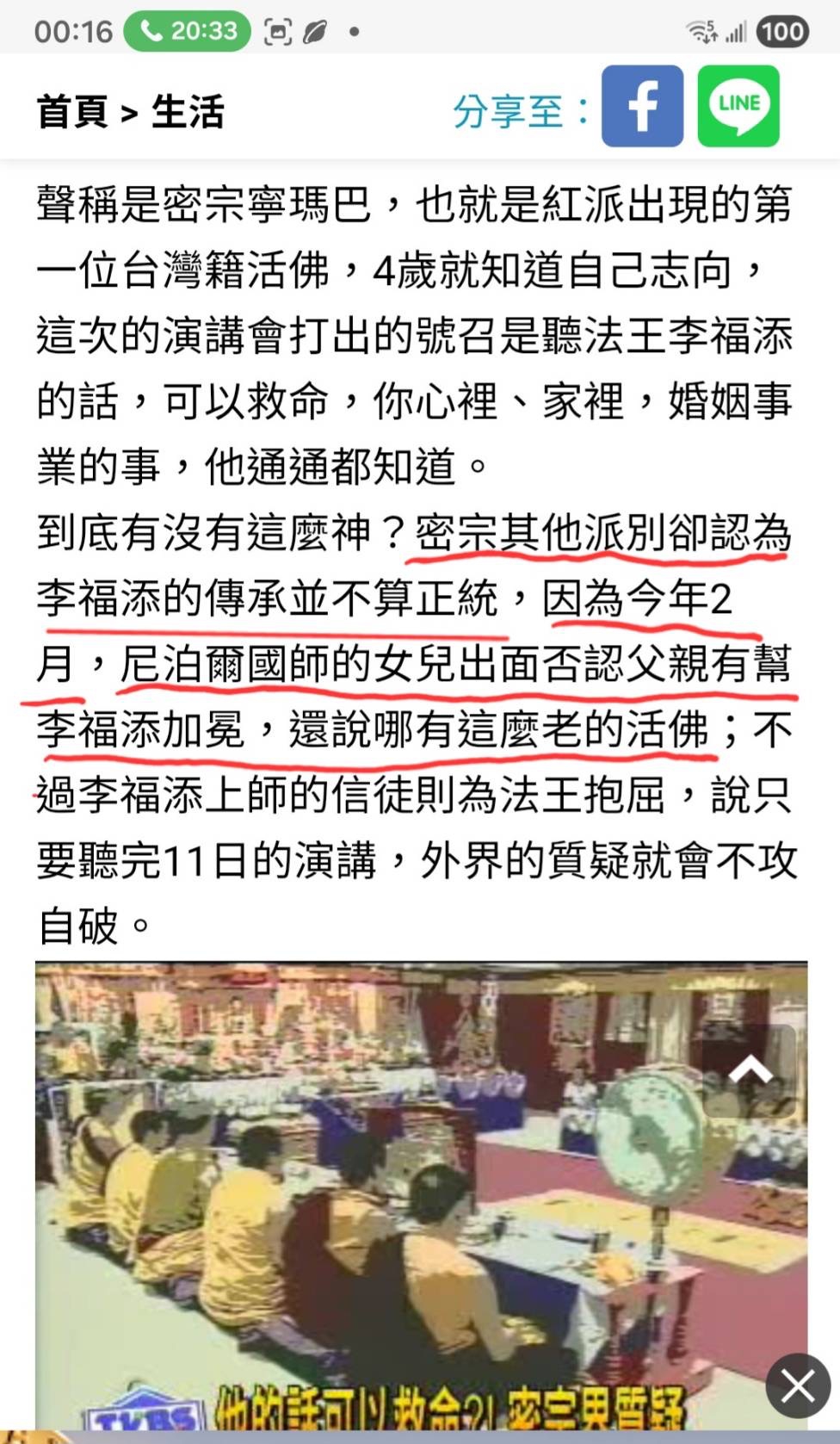Viewport: 840px width, 1444px height.
Task: Return to the ongoing call timer pill
Action: tap(187, 32)
